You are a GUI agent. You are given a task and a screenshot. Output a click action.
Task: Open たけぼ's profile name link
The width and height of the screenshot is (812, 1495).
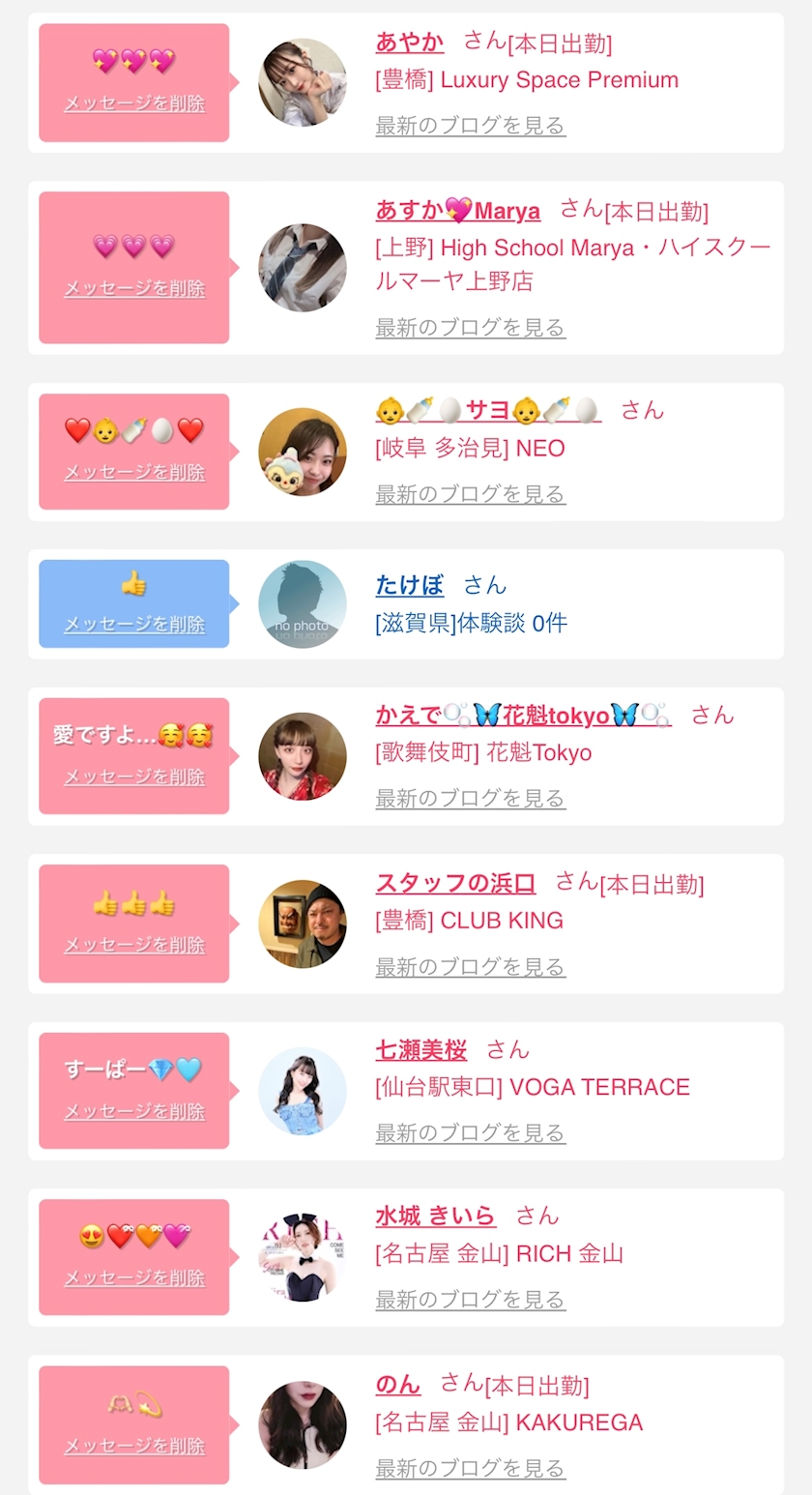pos(410,585)
